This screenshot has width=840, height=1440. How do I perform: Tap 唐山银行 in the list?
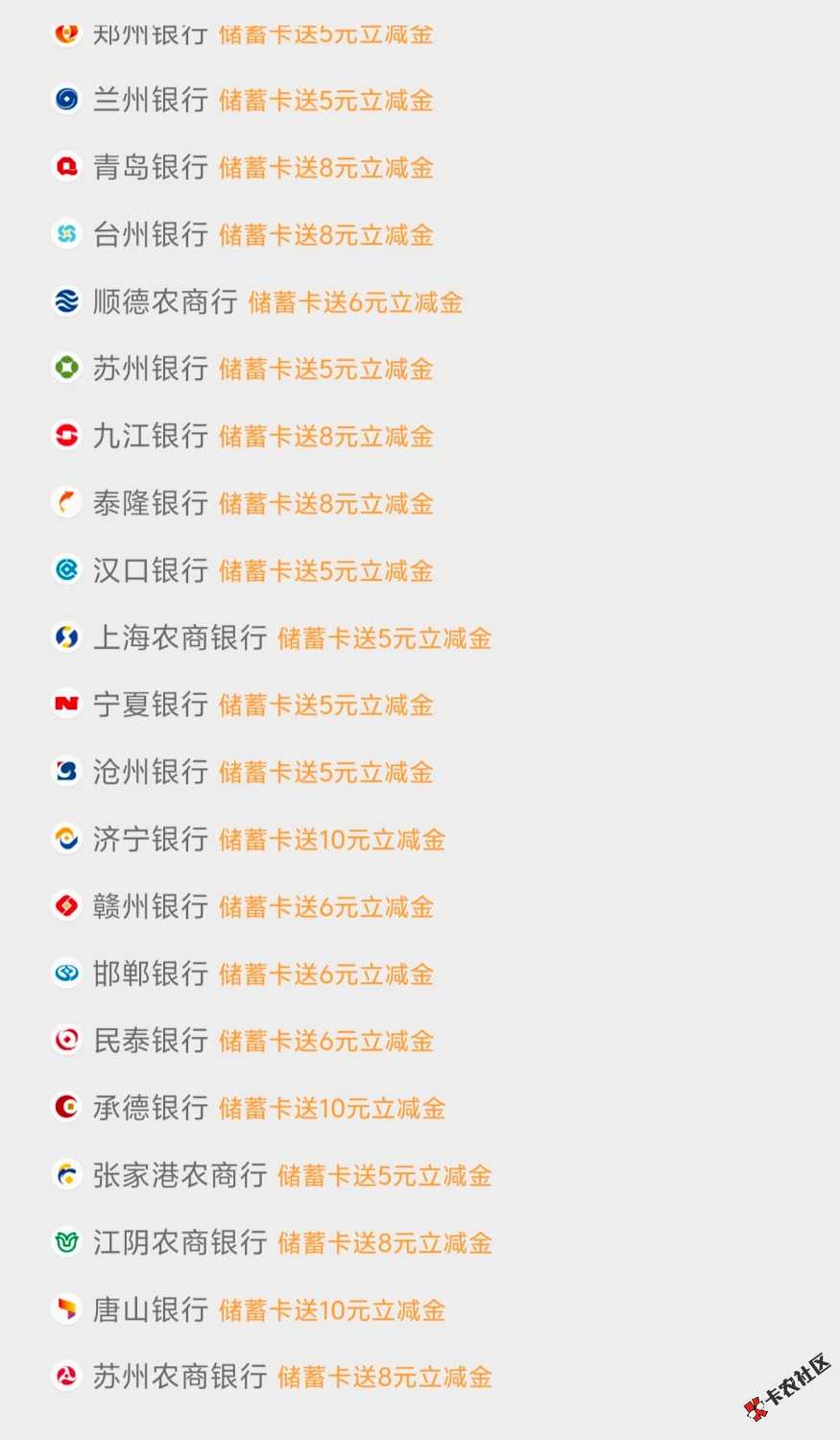point(150,1309)
